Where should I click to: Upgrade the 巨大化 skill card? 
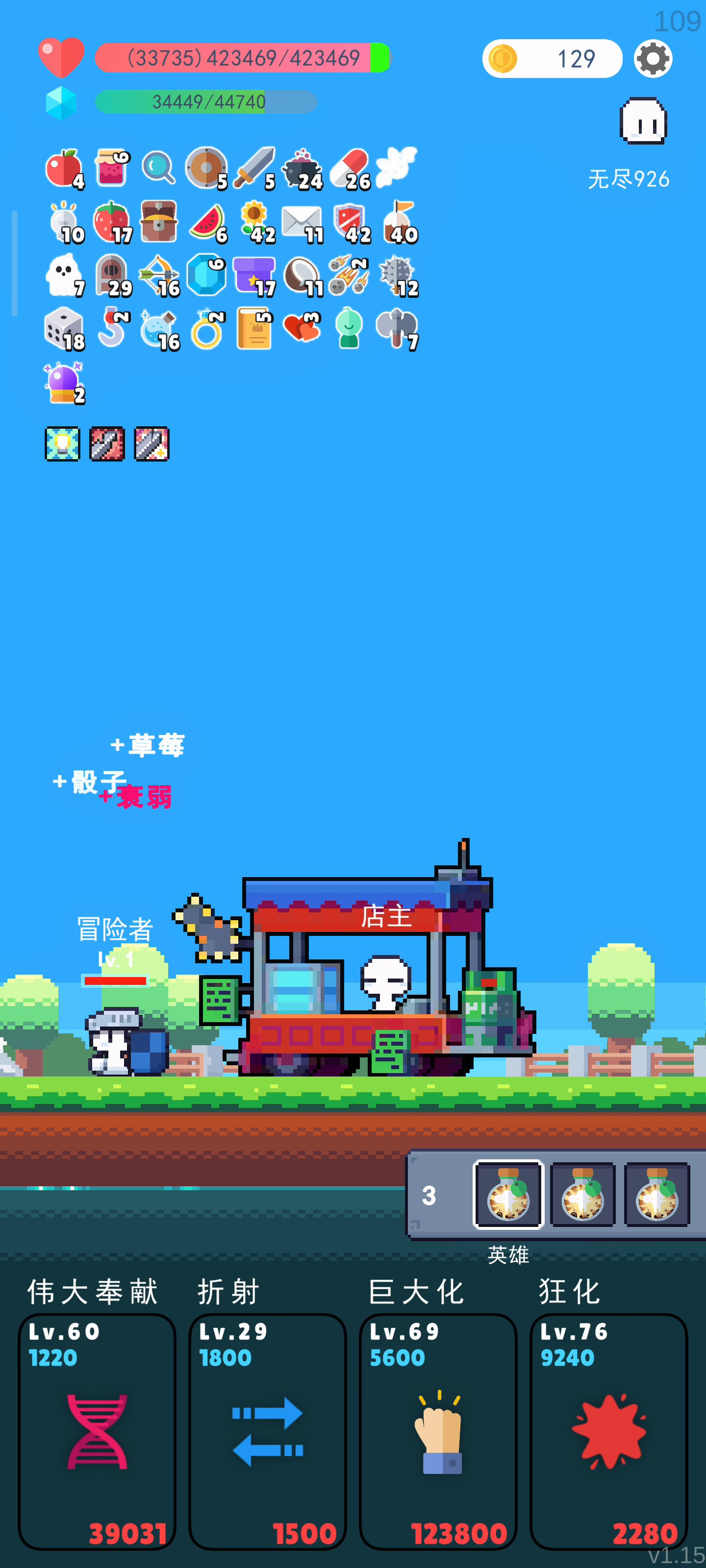[438, 1430]
